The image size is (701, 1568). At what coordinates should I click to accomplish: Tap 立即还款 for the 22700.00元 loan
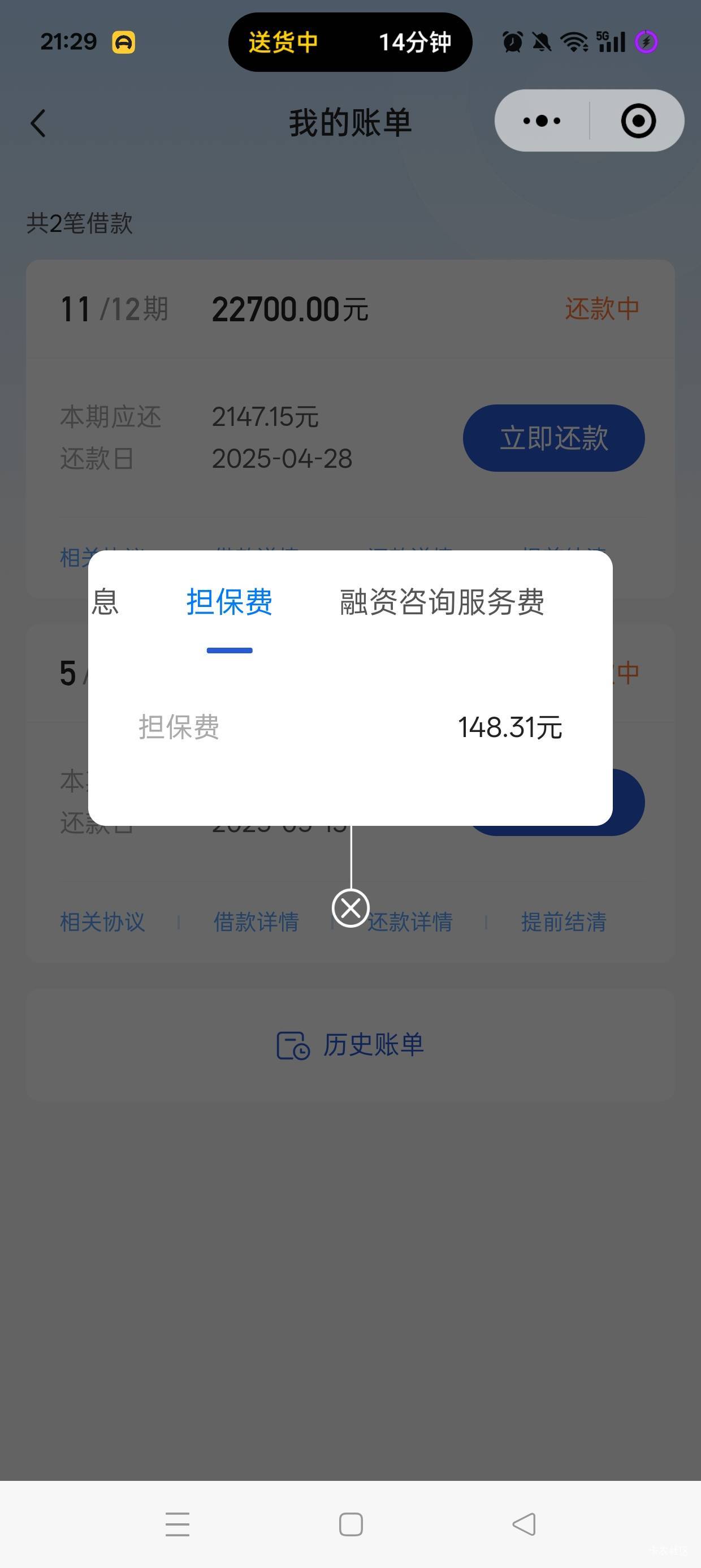pos(554,438)
